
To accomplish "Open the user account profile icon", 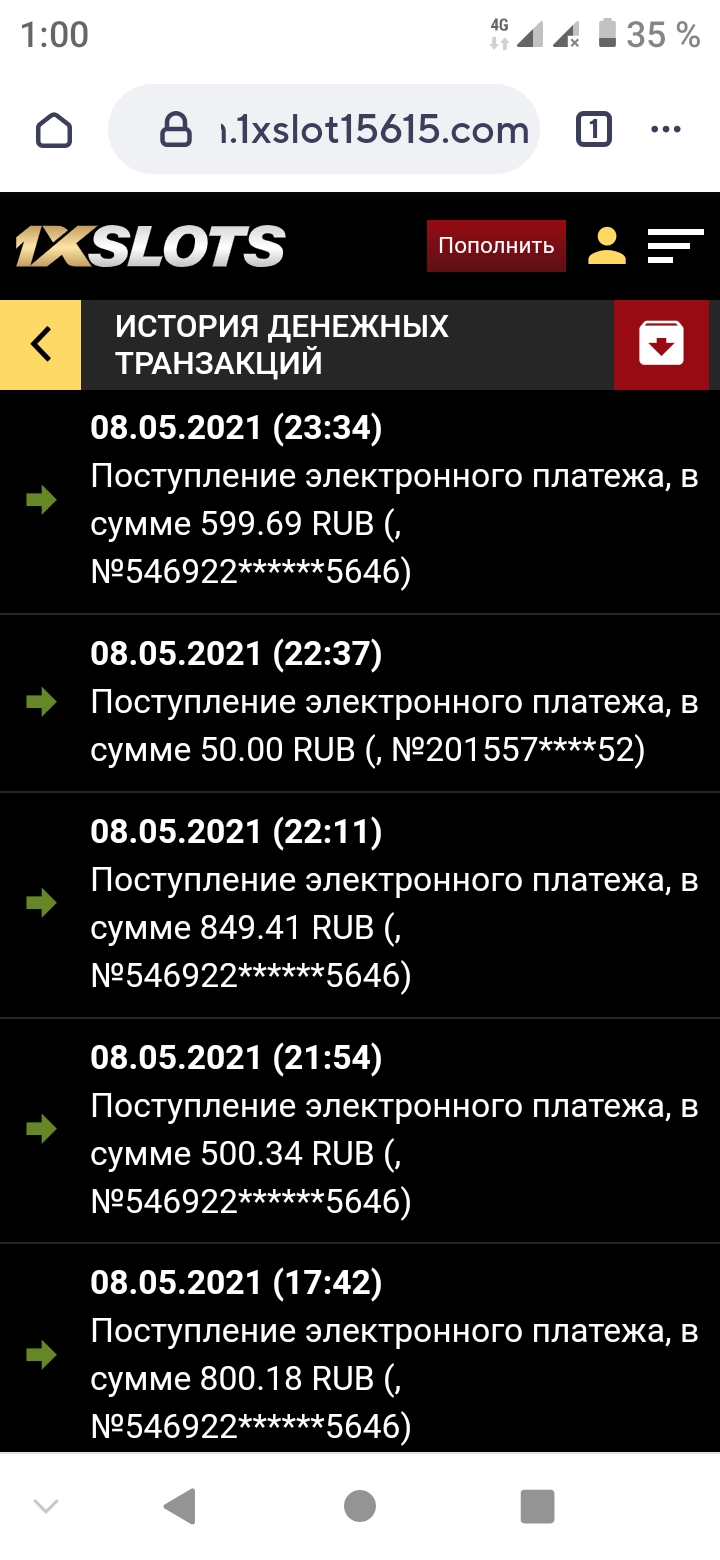I will [x=606, y=246].
